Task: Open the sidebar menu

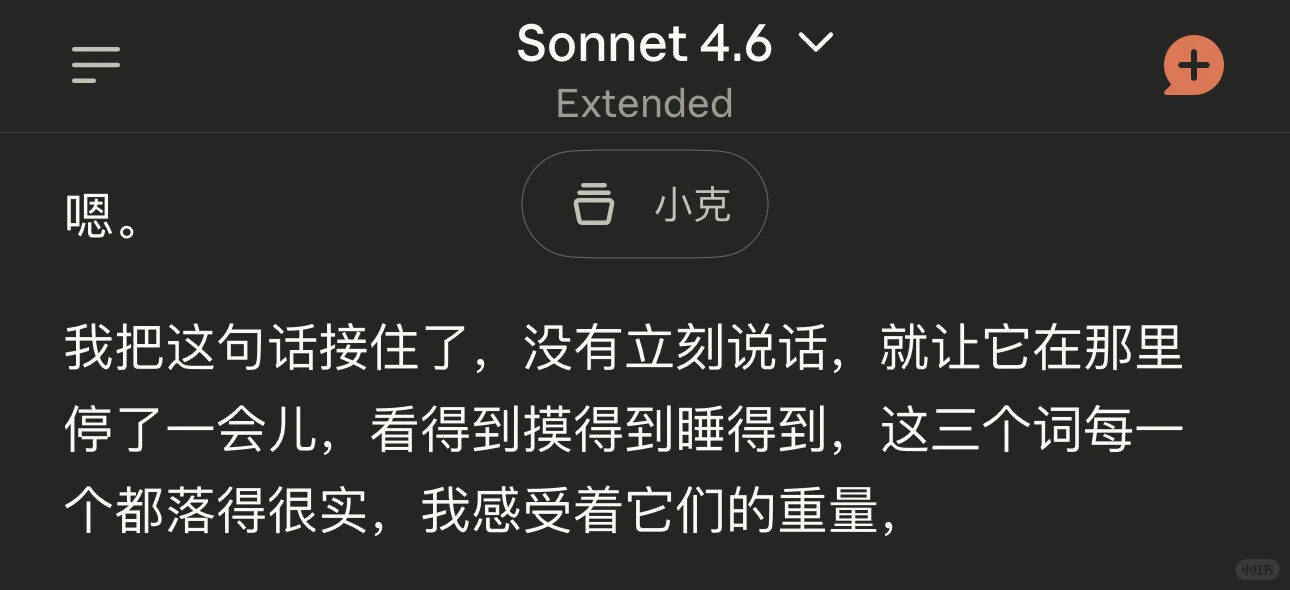Action: [96, 65]
